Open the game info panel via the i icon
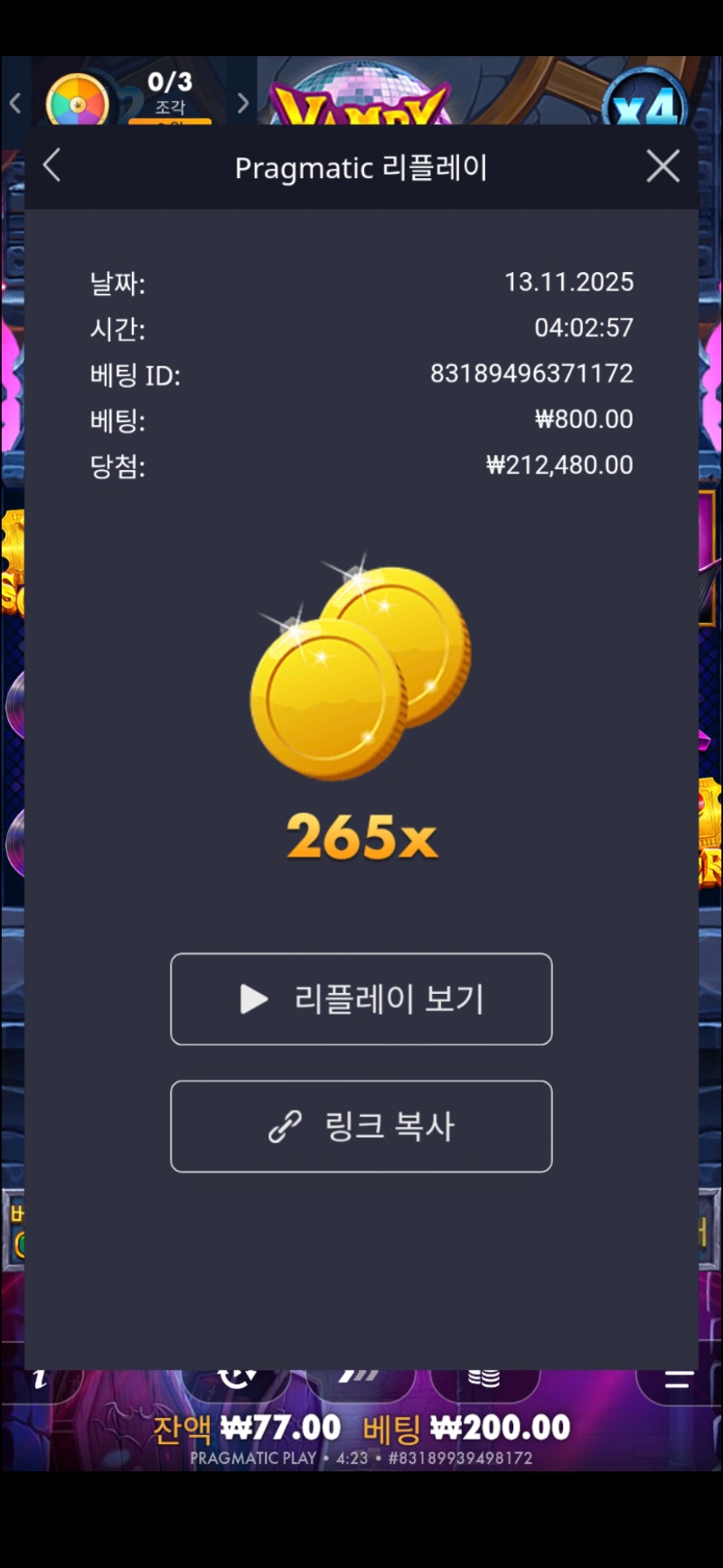This screenshot has height=1568, width=723. click(x=41, y=1377)
